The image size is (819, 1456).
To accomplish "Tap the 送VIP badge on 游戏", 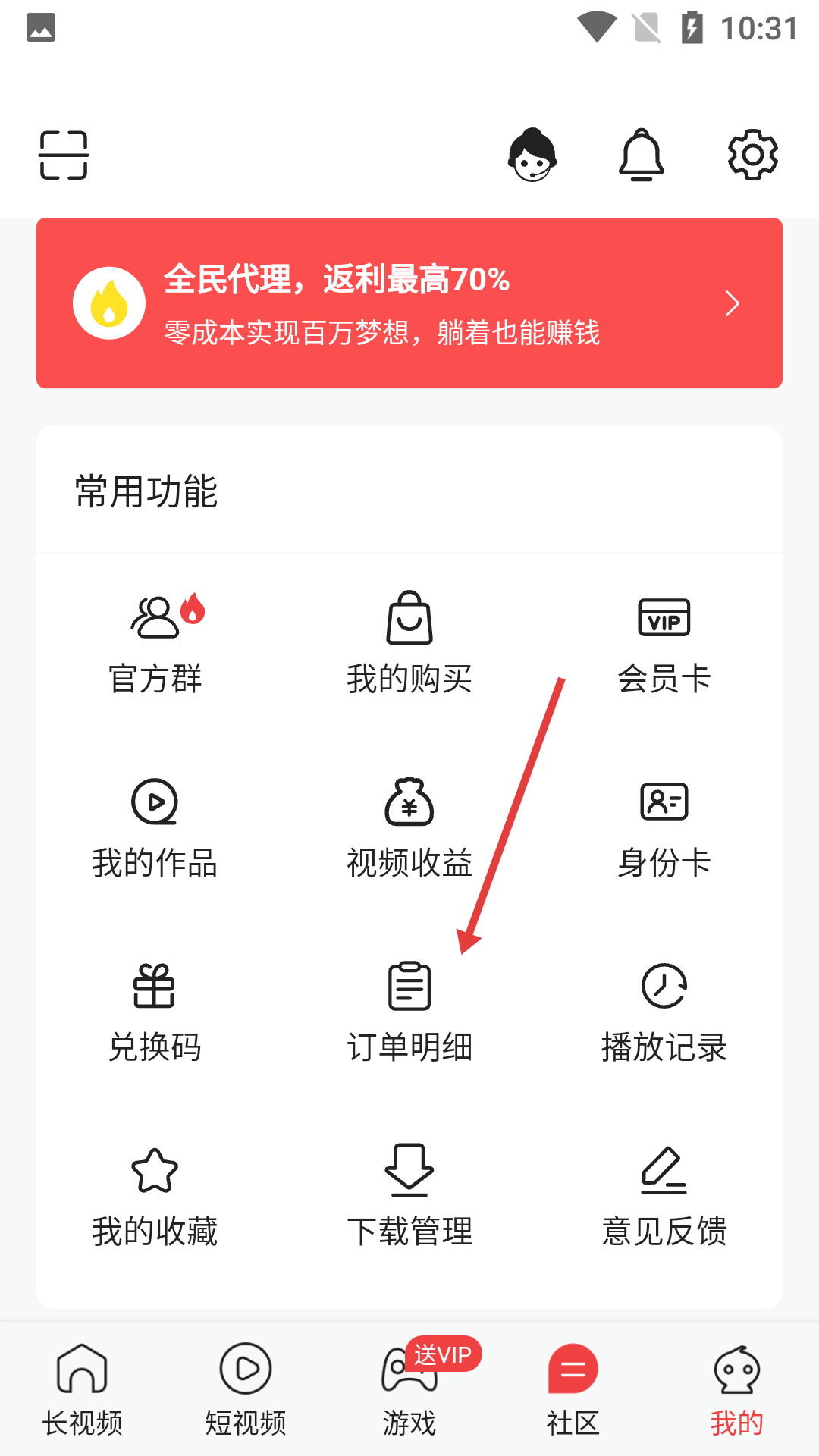I will [x=446, y=1354].
